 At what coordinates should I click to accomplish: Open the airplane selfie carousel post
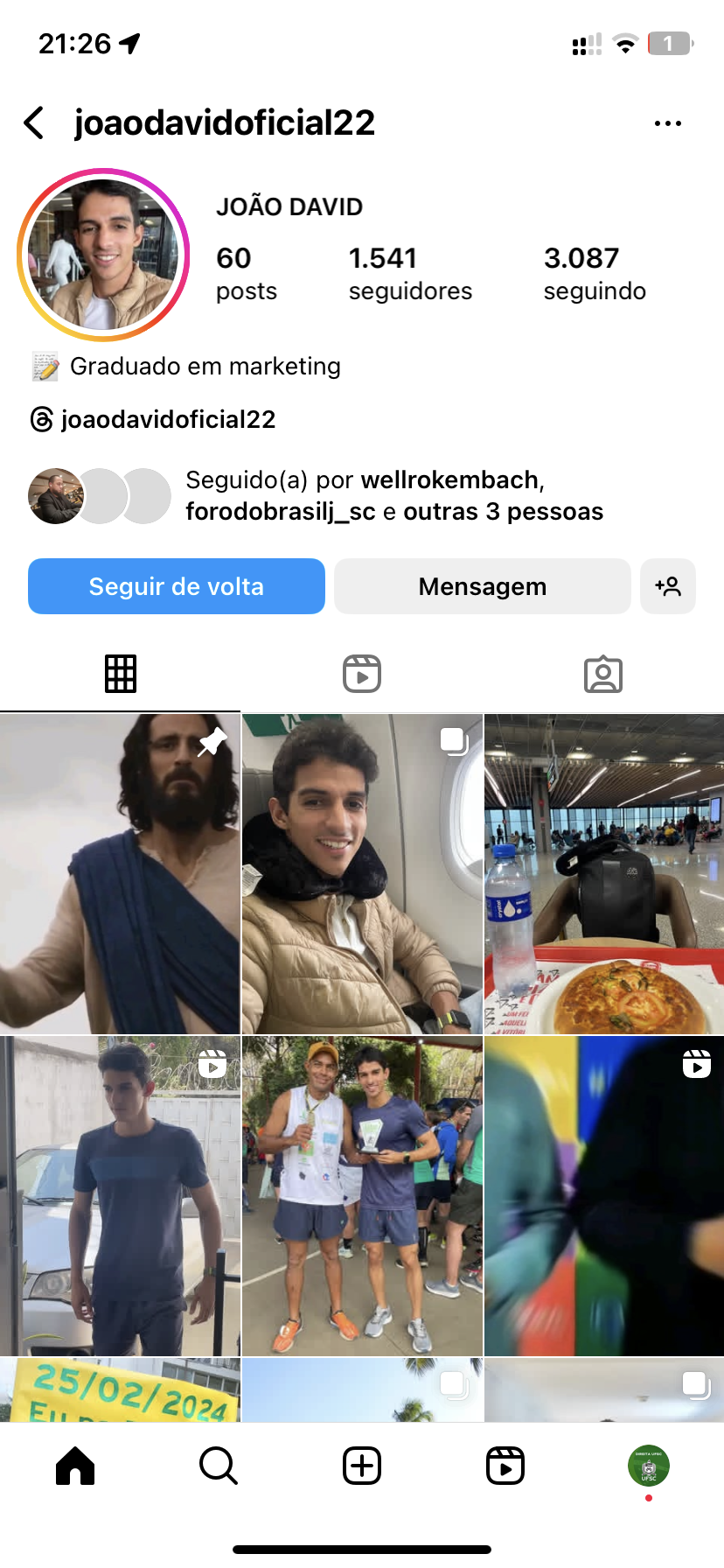[x=362, y=873]
